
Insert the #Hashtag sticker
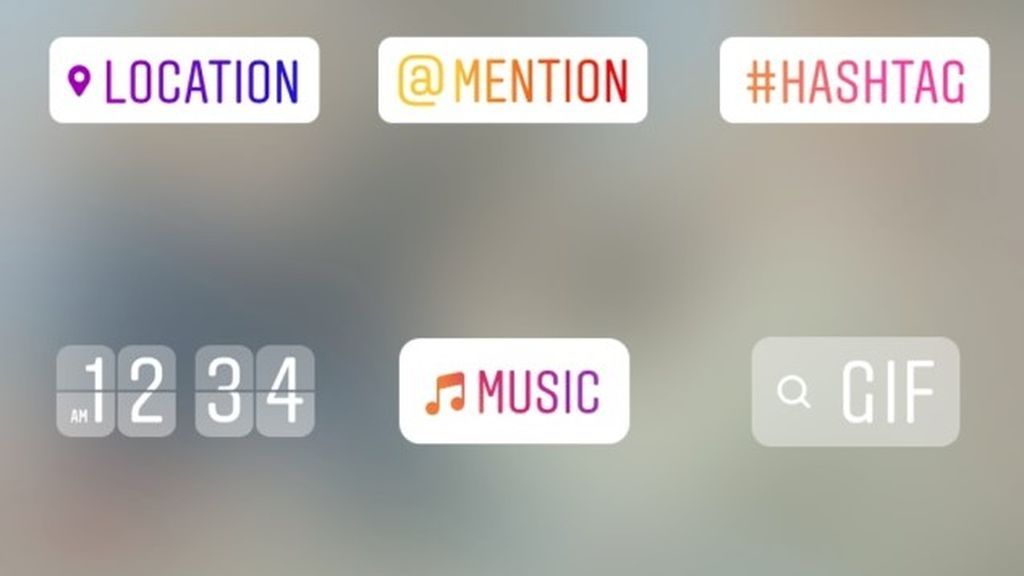click(854, 81)
